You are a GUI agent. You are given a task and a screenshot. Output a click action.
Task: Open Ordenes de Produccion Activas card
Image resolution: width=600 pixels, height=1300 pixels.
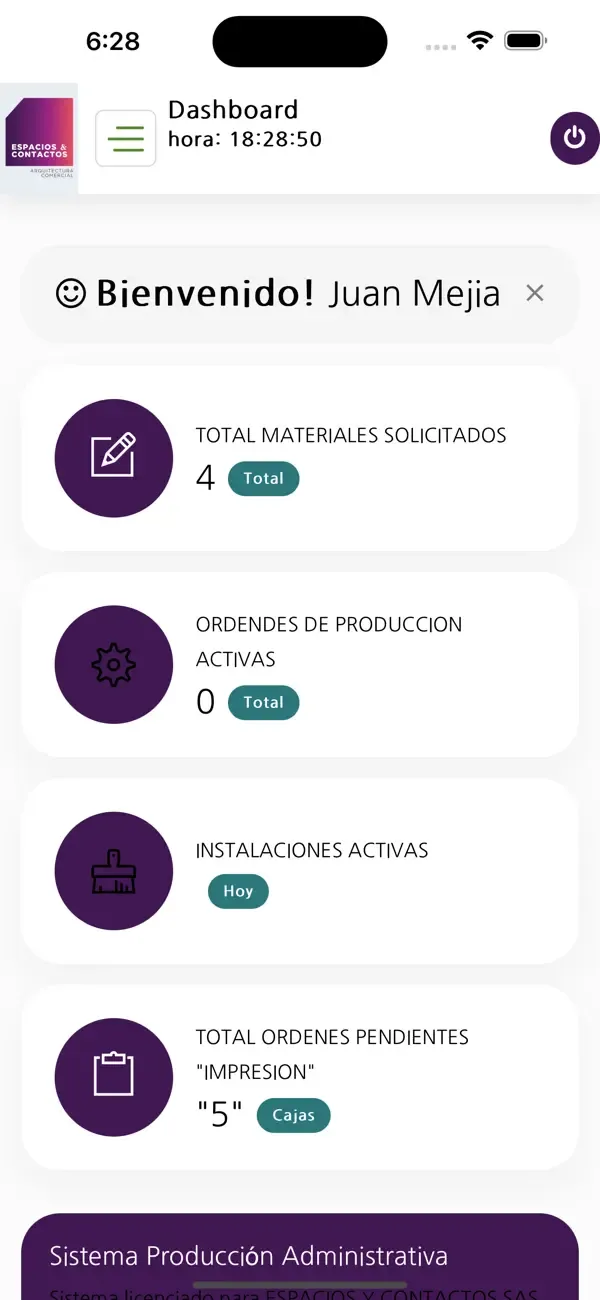point(300,664)
